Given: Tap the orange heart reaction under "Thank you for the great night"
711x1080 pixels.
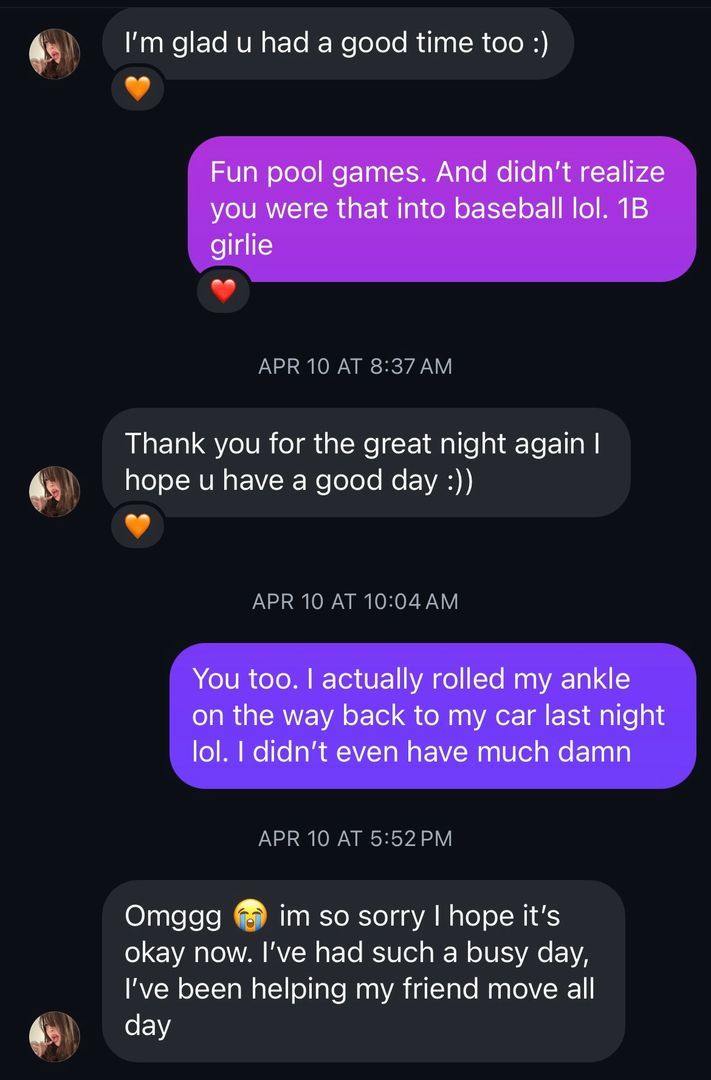Looking at the screenshot, I should 137,525.
